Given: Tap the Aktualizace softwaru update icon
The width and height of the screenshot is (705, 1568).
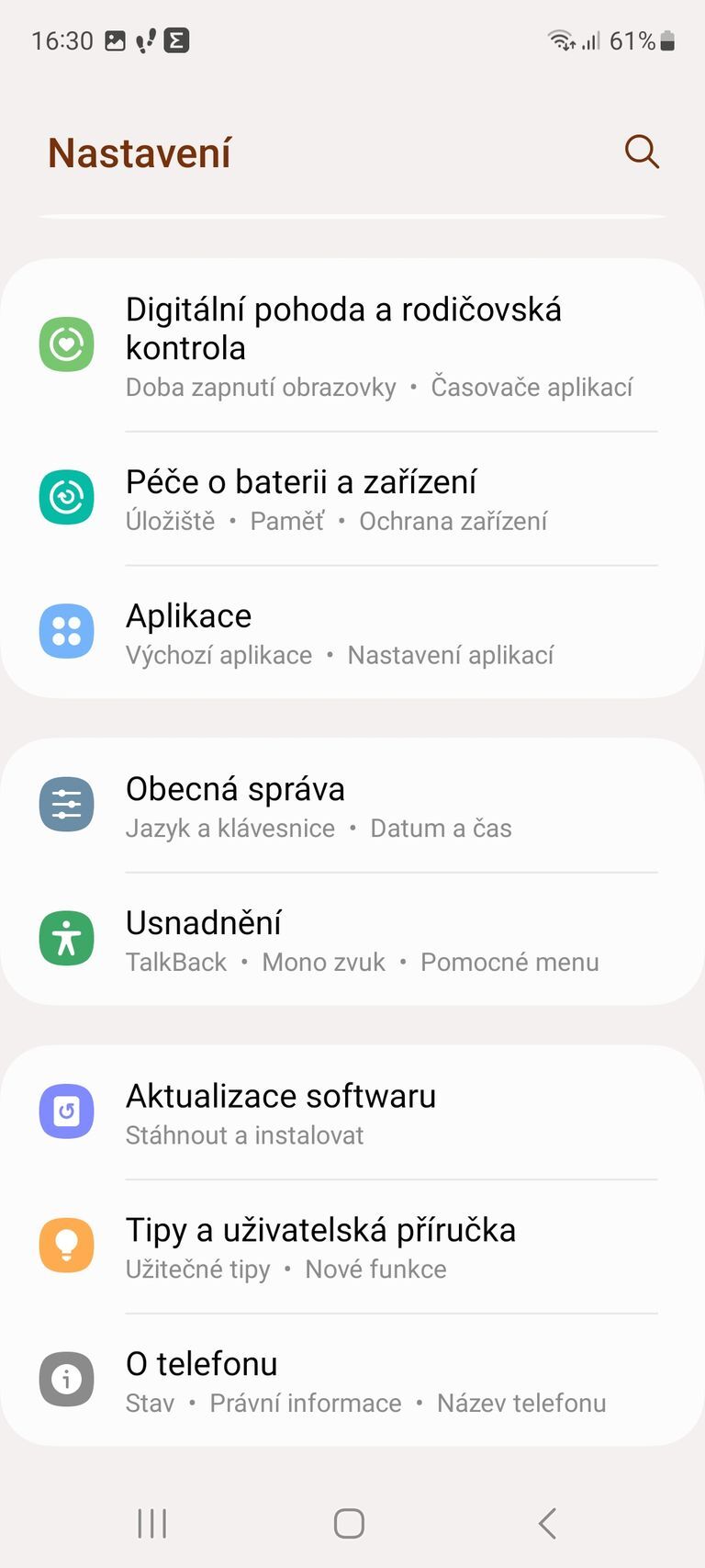Looking at the screenshot, I should (x=66, y=1111).
